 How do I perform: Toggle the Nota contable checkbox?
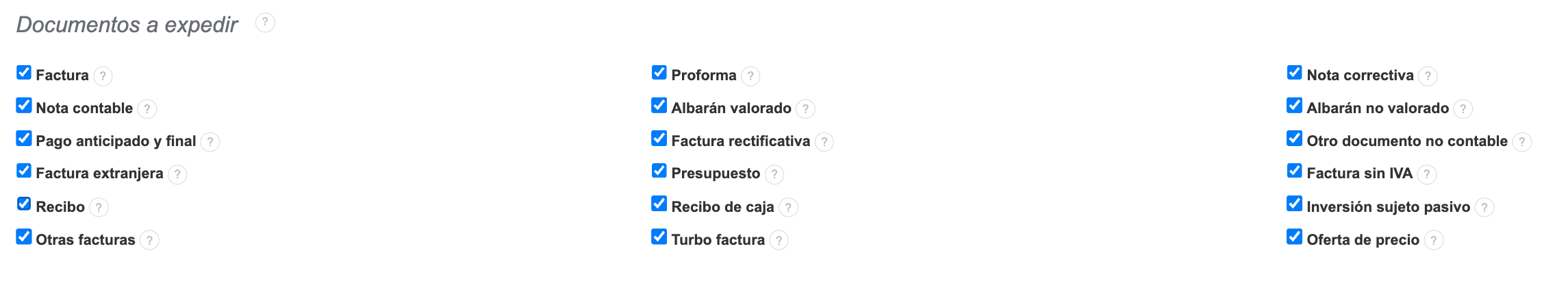(x=24, y=106)
